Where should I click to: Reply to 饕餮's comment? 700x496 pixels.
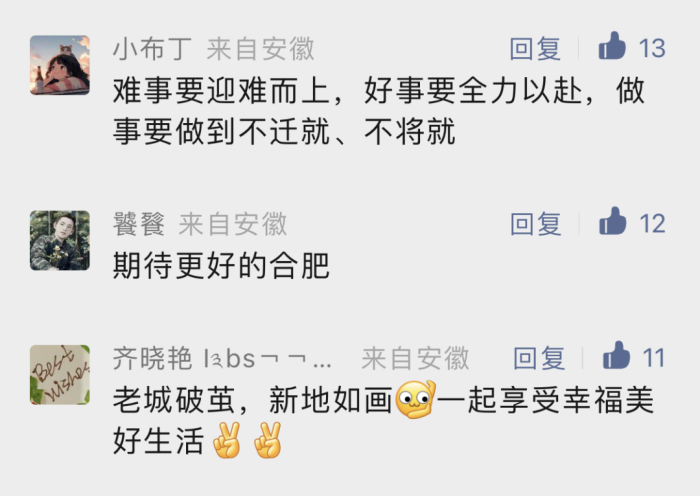pyautogui.click(x=536, y=223)
